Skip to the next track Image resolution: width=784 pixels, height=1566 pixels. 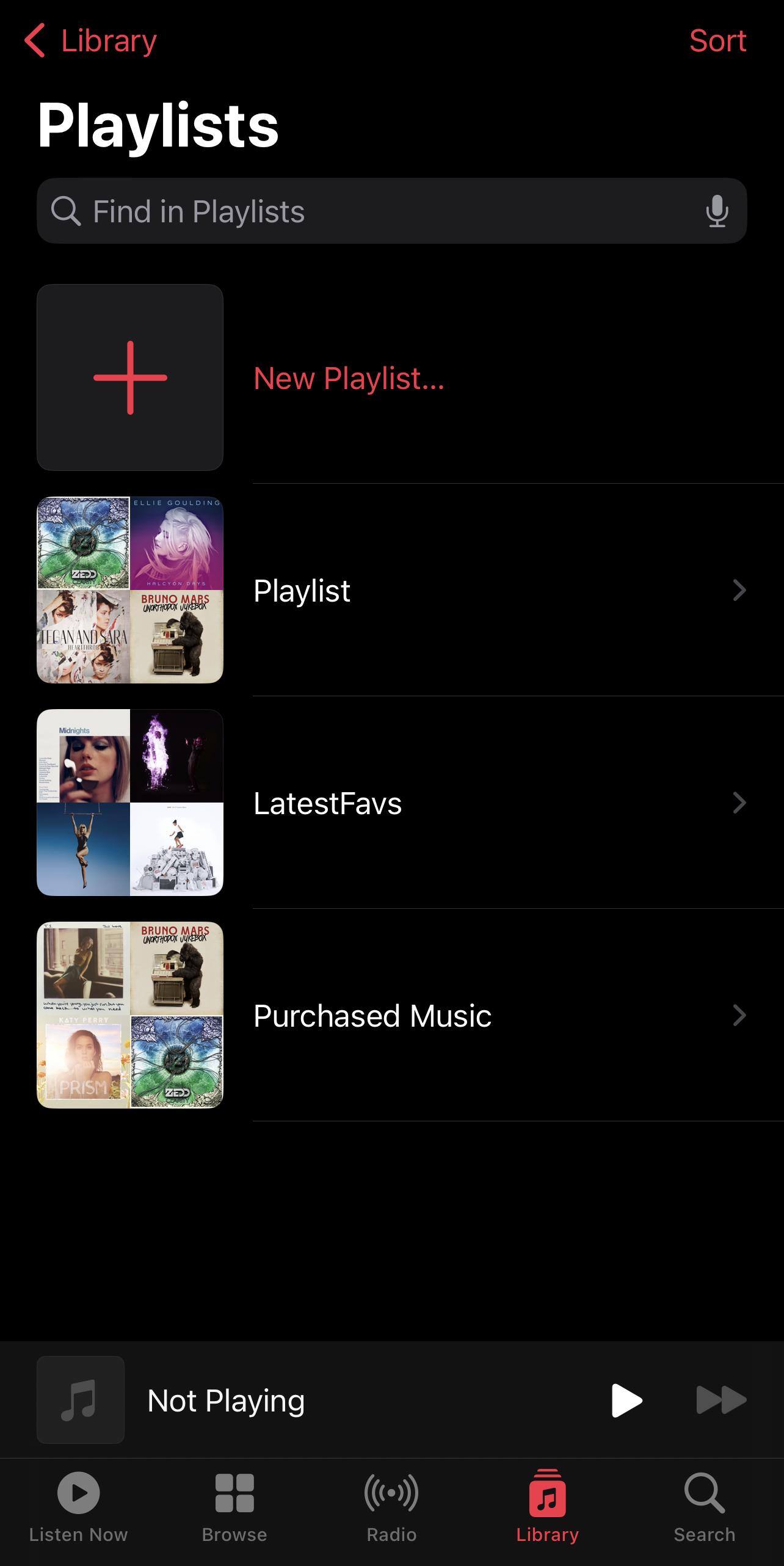[721, 1400]
